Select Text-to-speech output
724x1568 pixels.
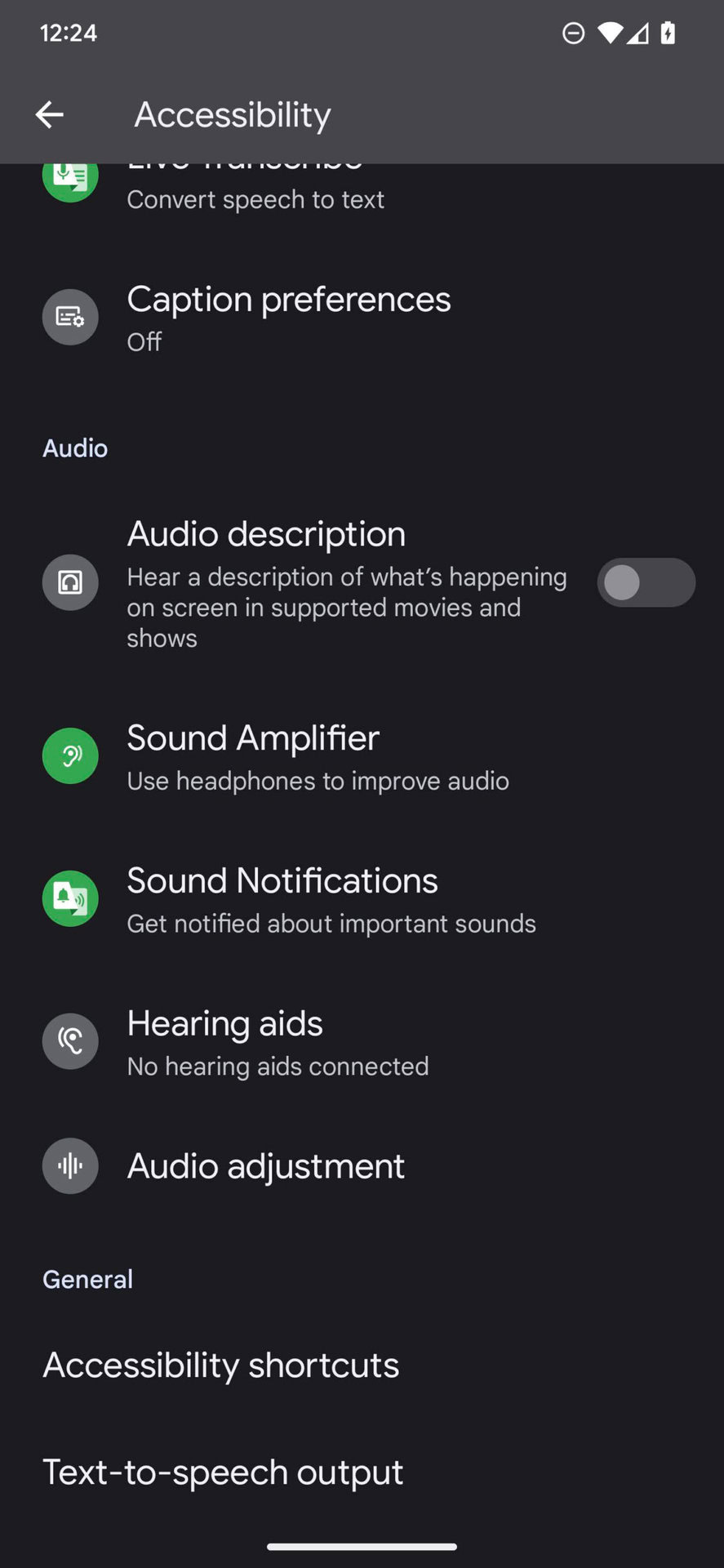[223, 1472]
